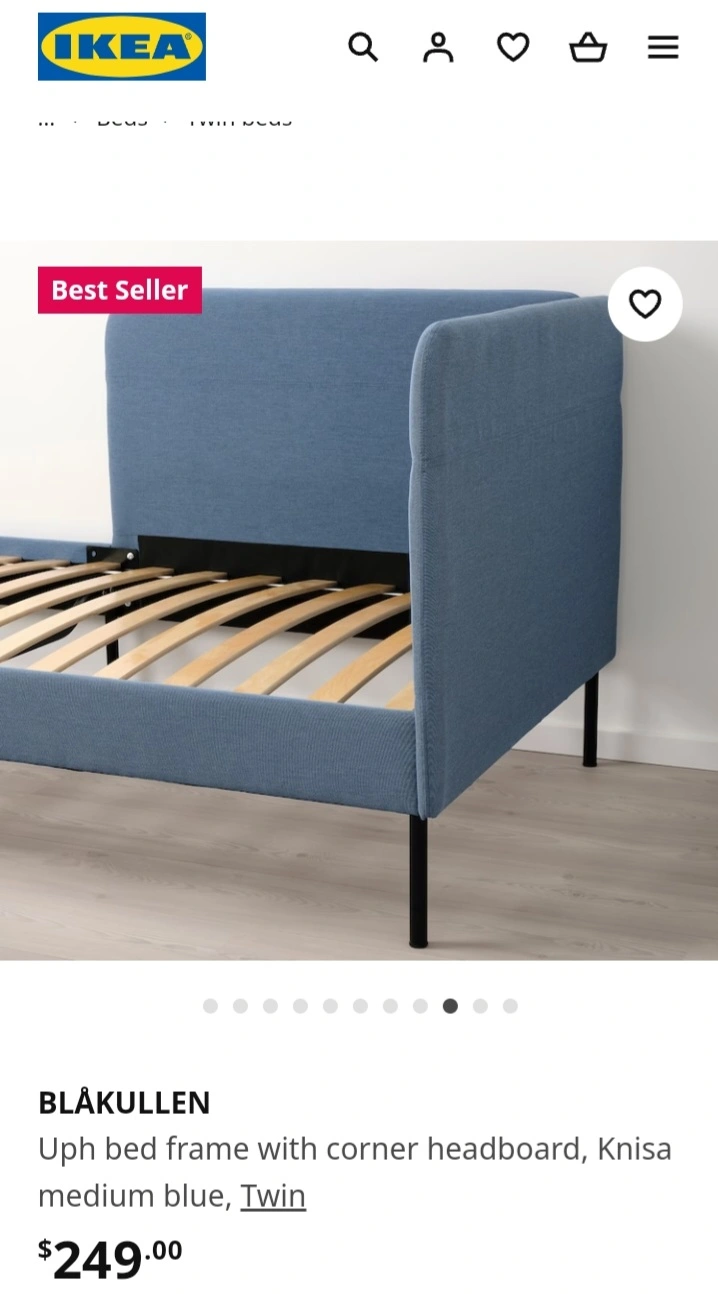718x1294 pixels.
Task: Open the favorites heart in header
Action: (x=513, y=47)
